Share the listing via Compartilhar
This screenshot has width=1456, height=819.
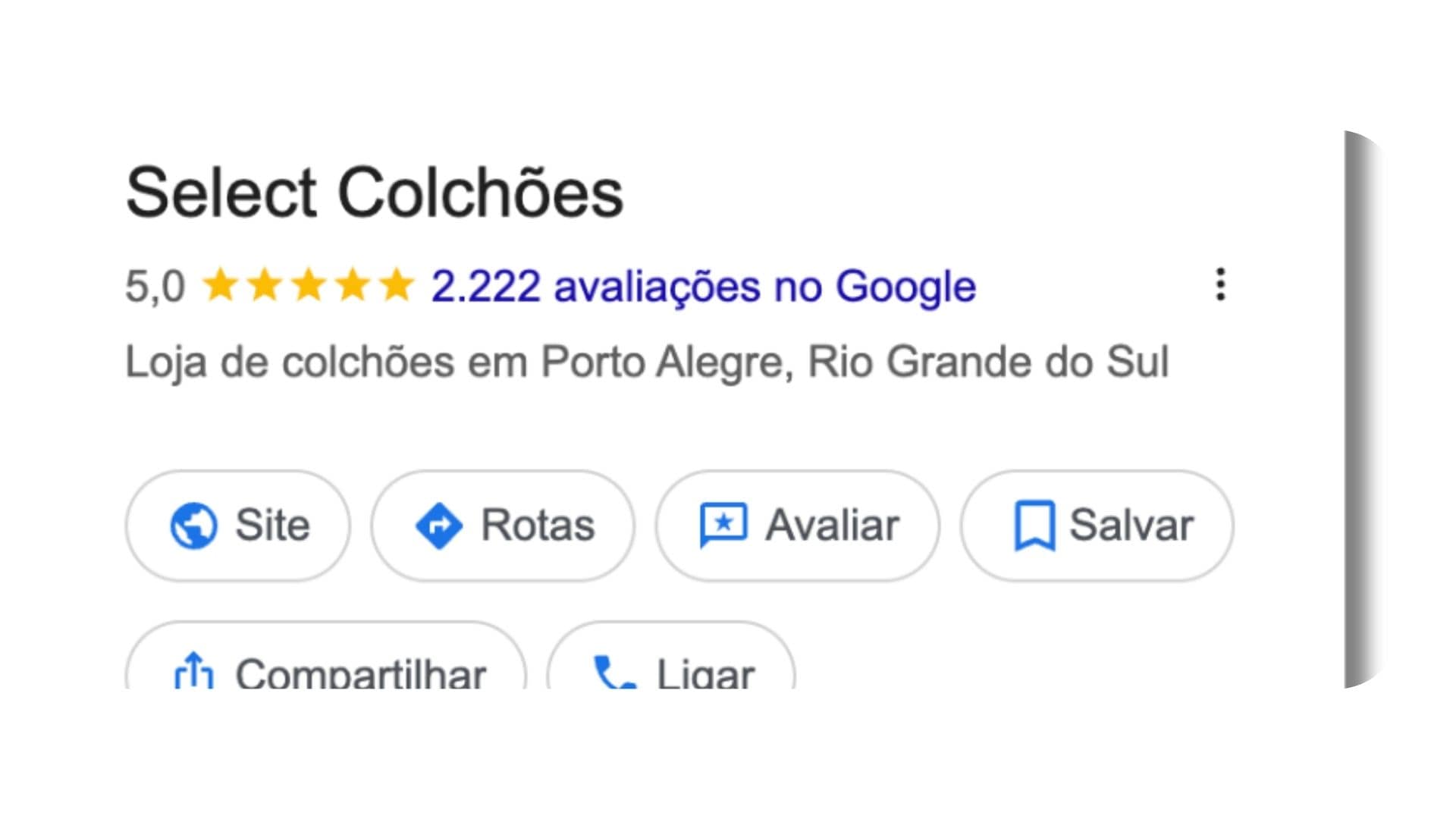coord(326,656)
